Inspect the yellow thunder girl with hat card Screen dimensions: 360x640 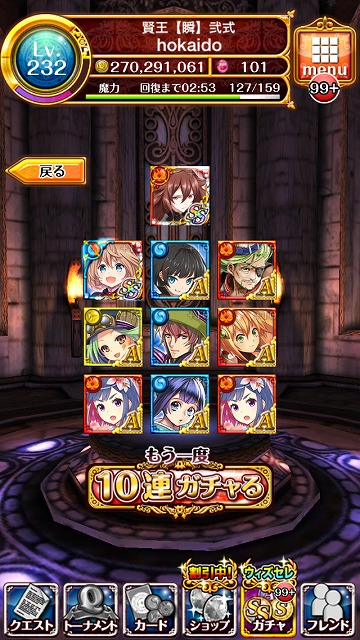113,337
